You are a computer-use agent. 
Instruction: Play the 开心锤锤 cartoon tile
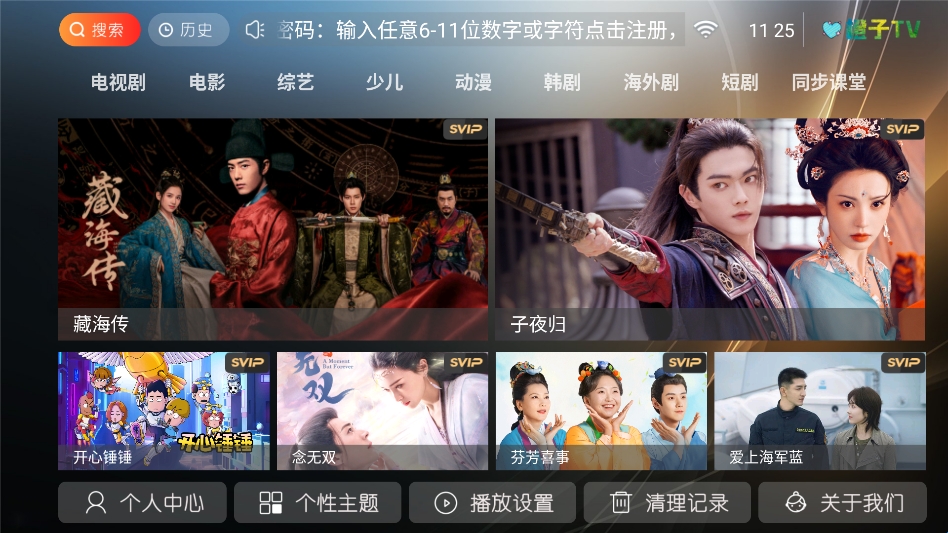coord(164,411)
